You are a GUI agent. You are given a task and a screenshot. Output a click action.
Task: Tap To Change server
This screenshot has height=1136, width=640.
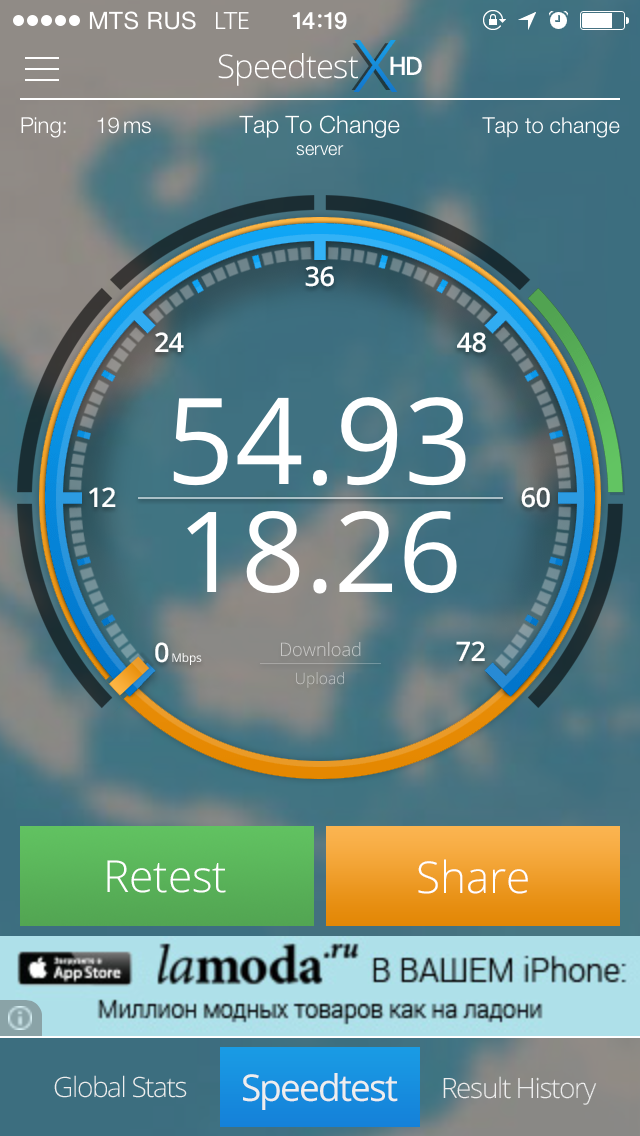click(x=319, y=134)
